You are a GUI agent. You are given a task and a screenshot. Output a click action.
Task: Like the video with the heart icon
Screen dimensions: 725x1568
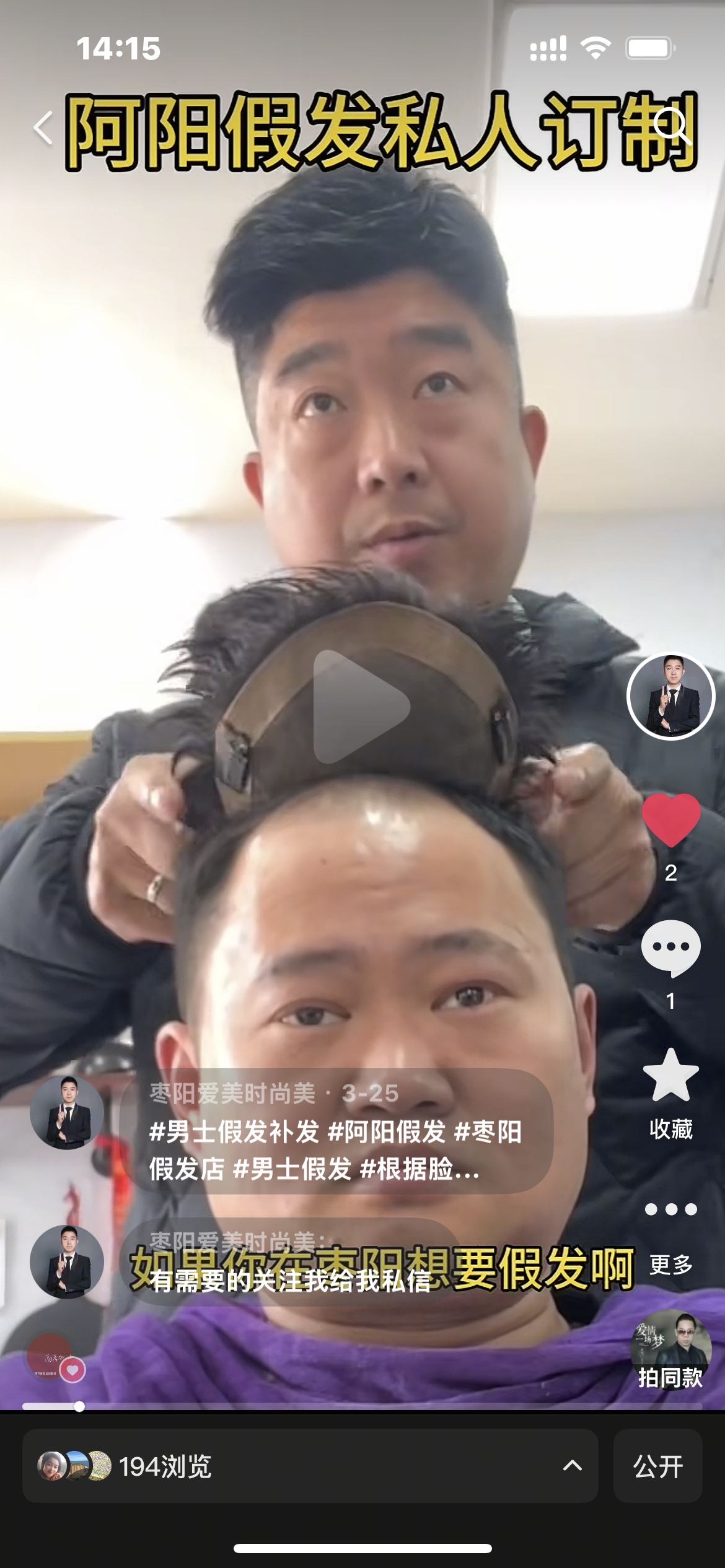tap(671, 820)
